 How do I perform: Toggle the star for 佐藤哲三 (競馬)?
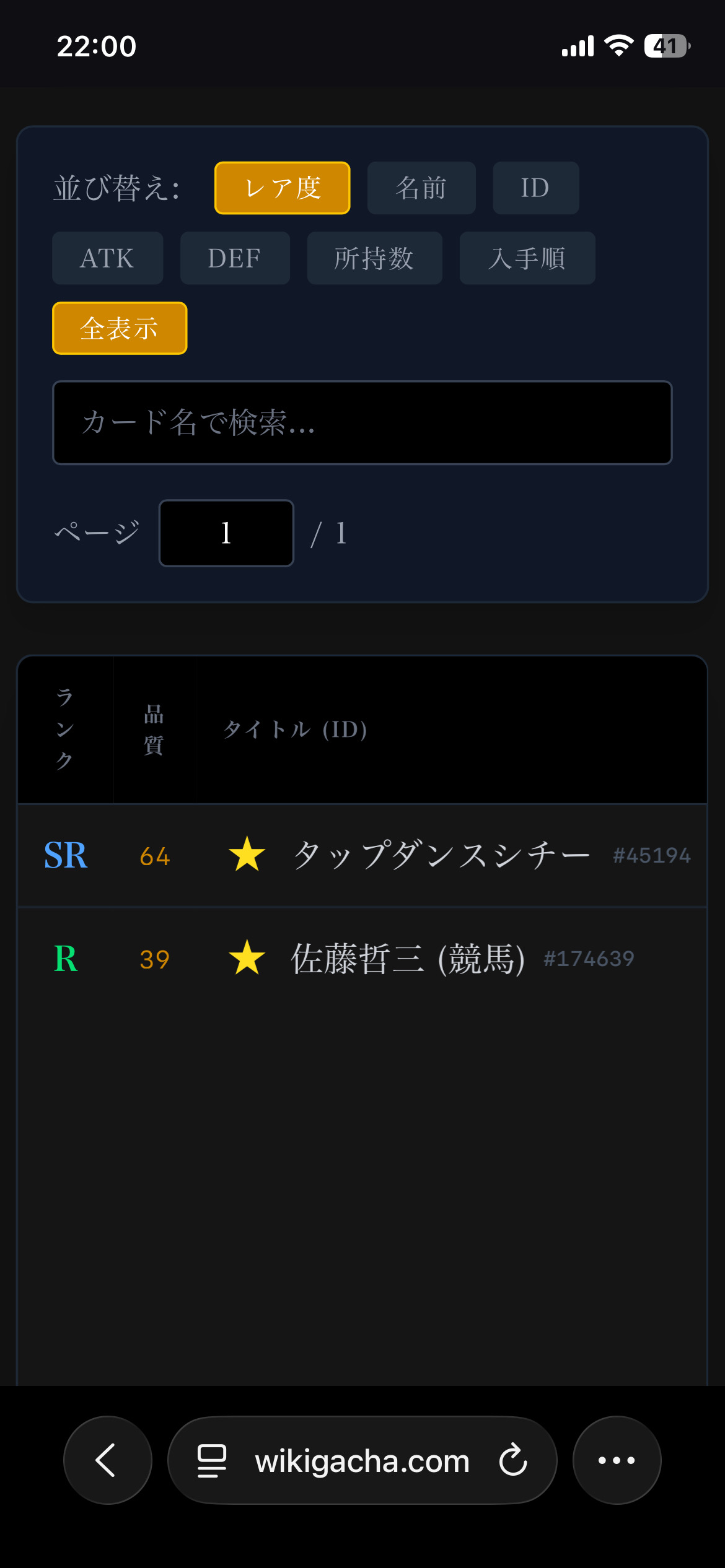point(247,958)
